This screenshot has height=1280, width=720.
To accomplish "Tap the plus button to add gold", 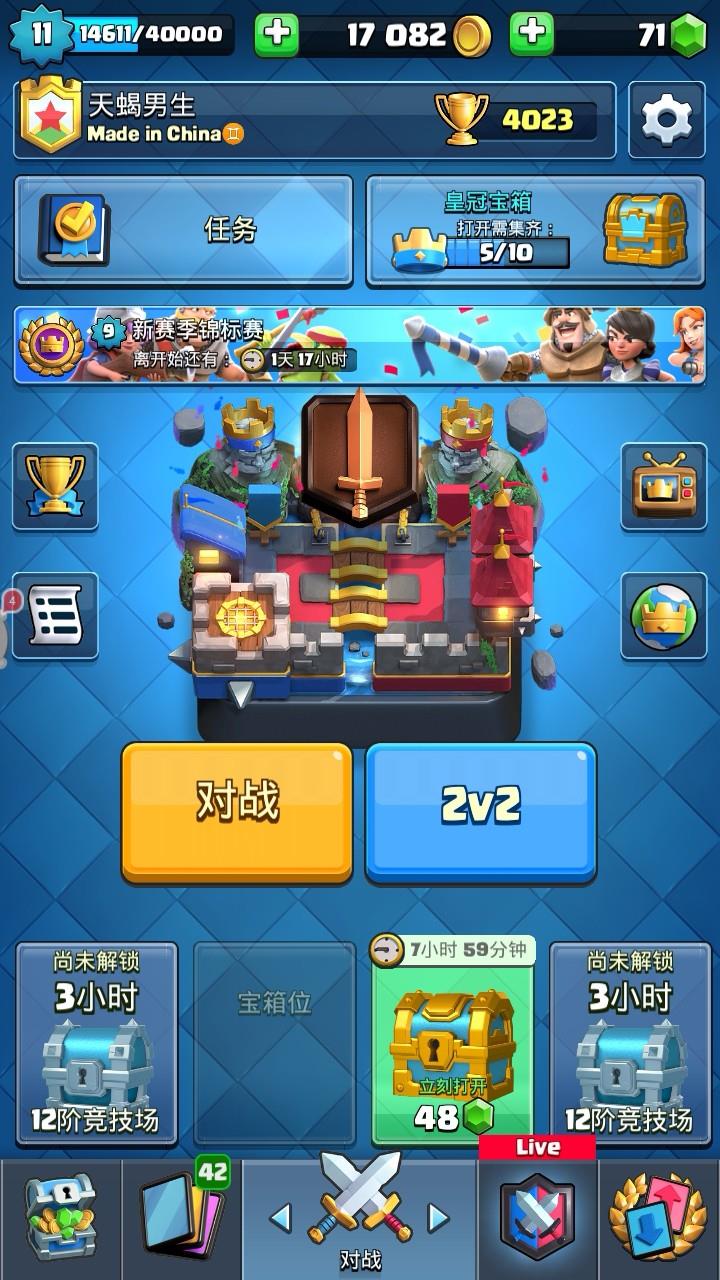I will pyautogui.click(x=277, y=35).
